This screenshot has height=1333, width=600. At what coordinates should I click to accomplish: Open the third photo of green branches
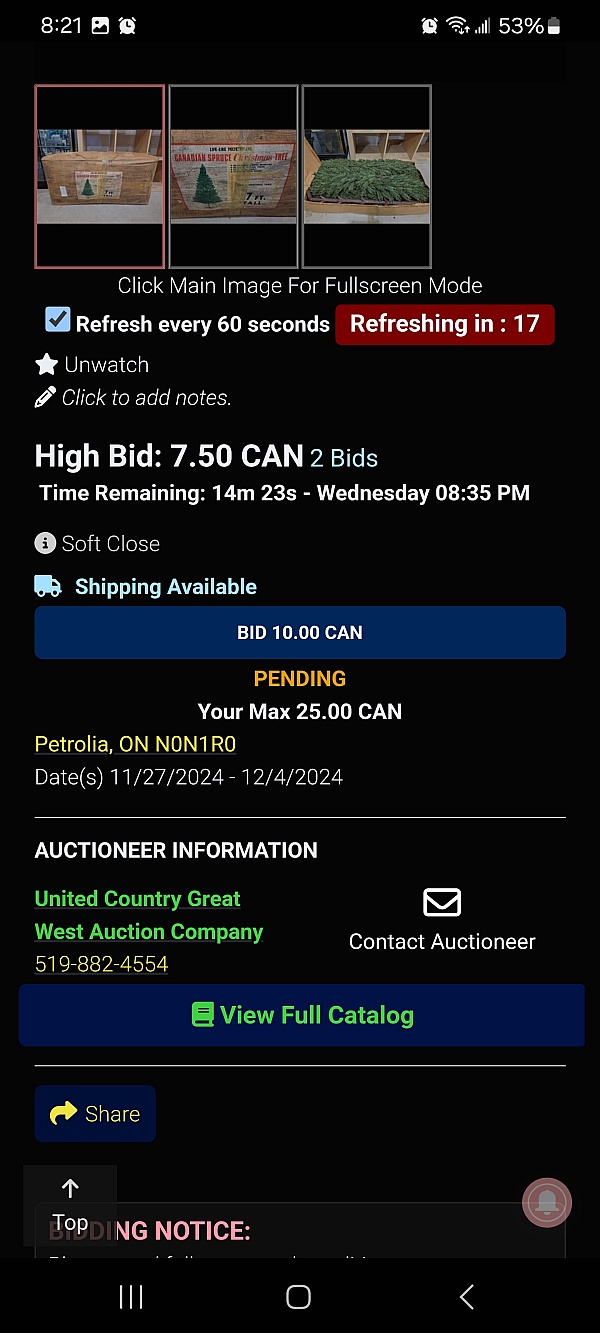[366, 177]
